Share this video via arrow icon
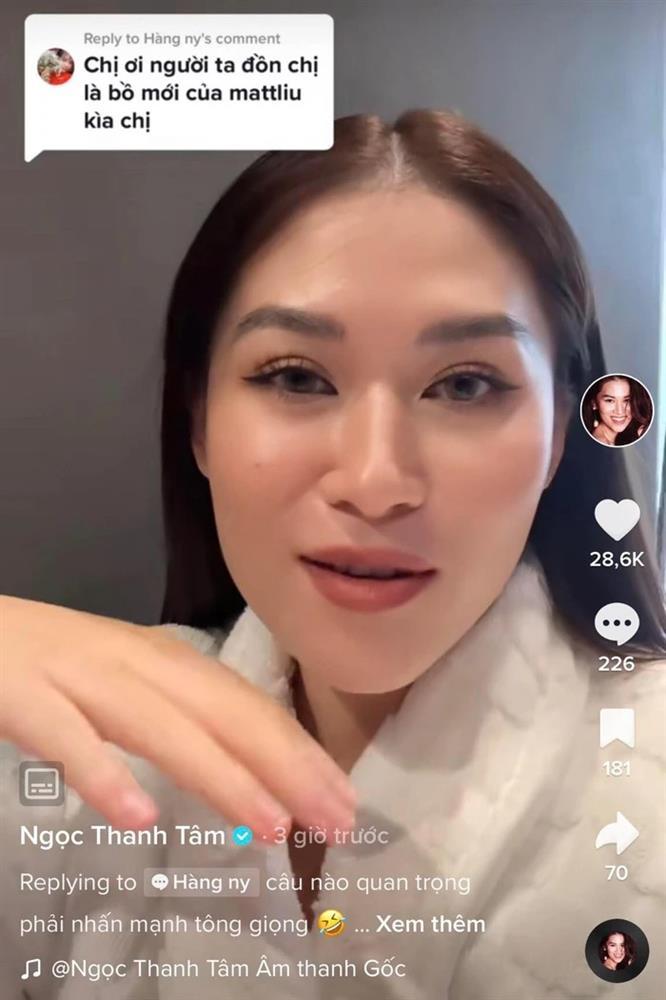 (x=617, y=833)
